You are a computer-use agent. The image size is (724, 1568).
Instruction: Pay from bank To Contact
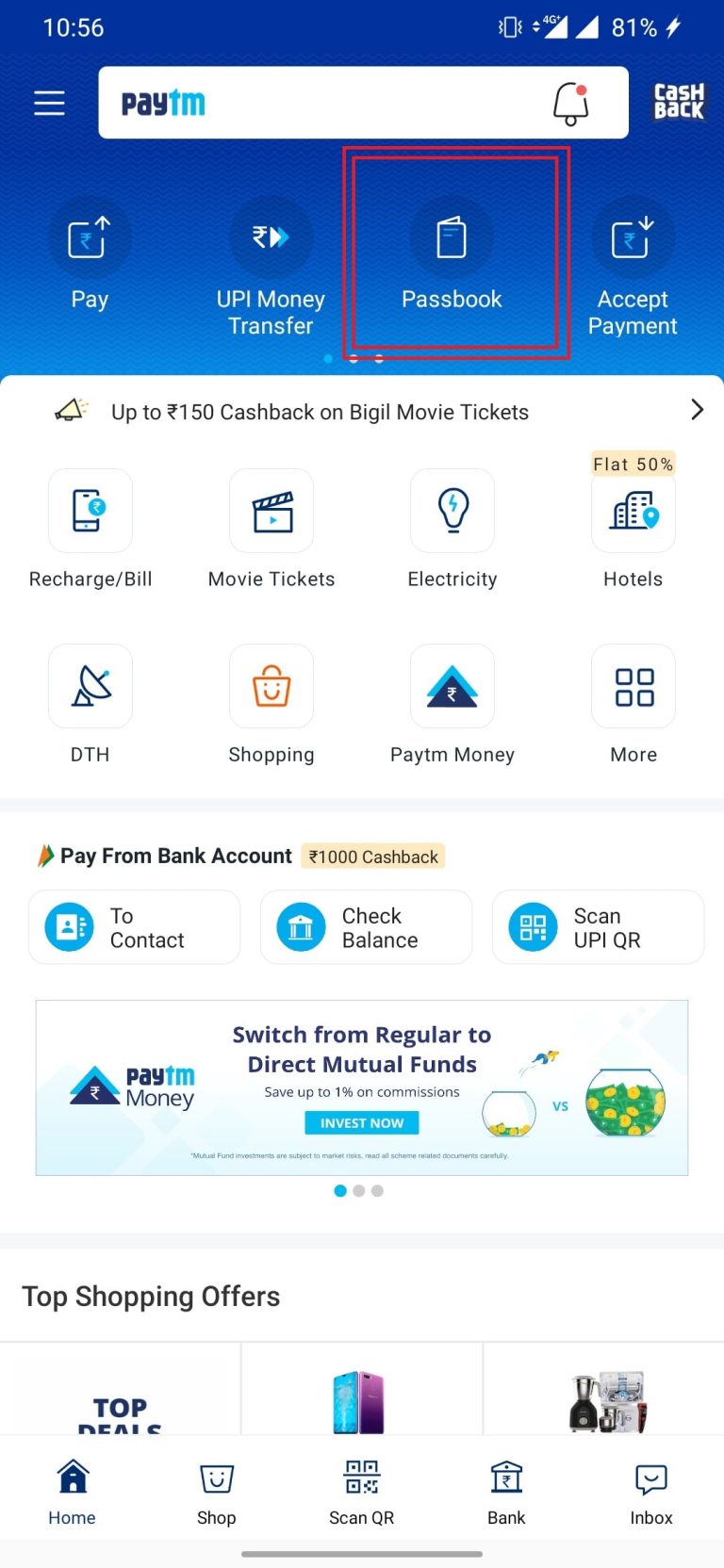tap(134, 927)
